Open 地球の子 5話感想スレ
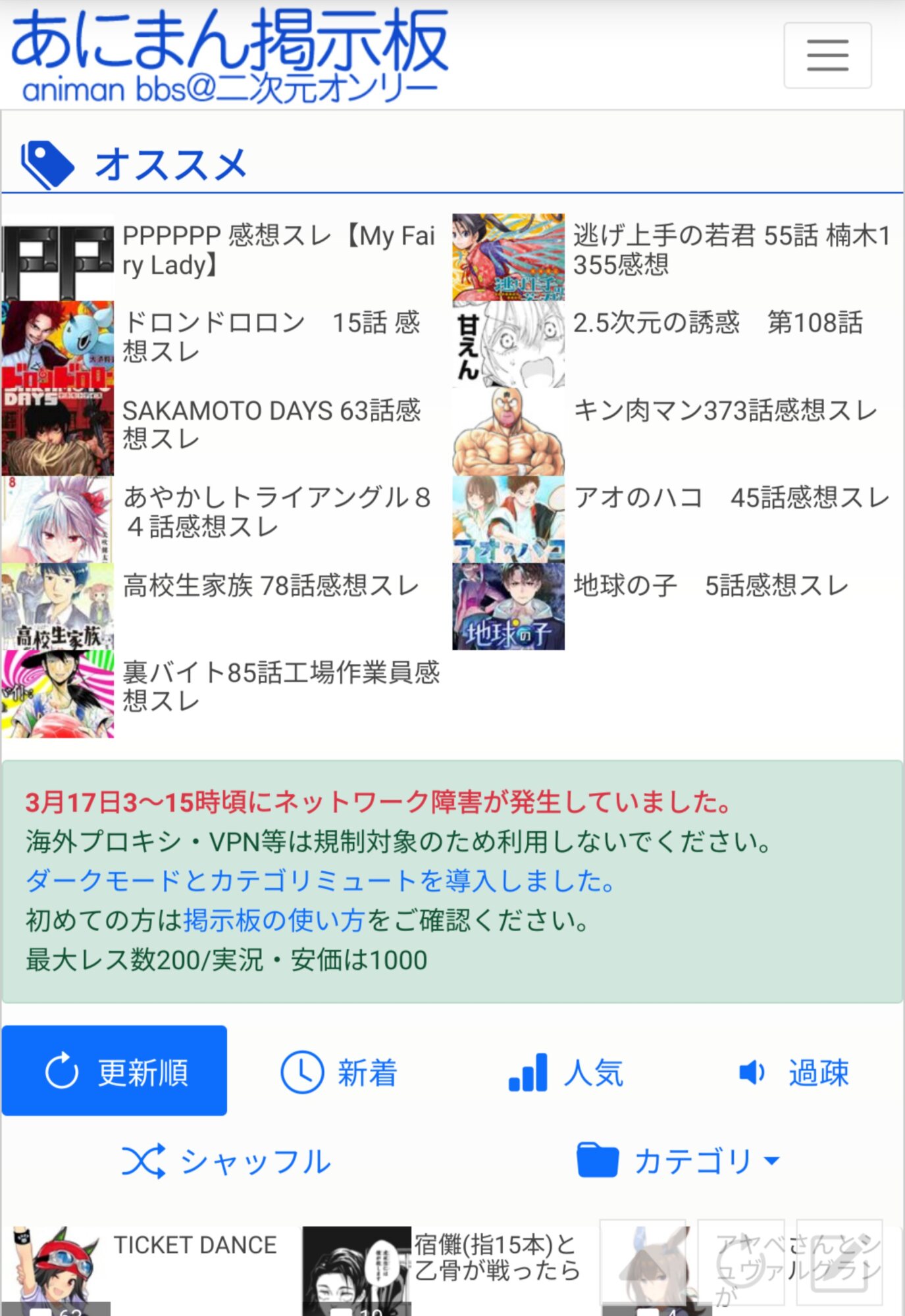 click(711, 586)
